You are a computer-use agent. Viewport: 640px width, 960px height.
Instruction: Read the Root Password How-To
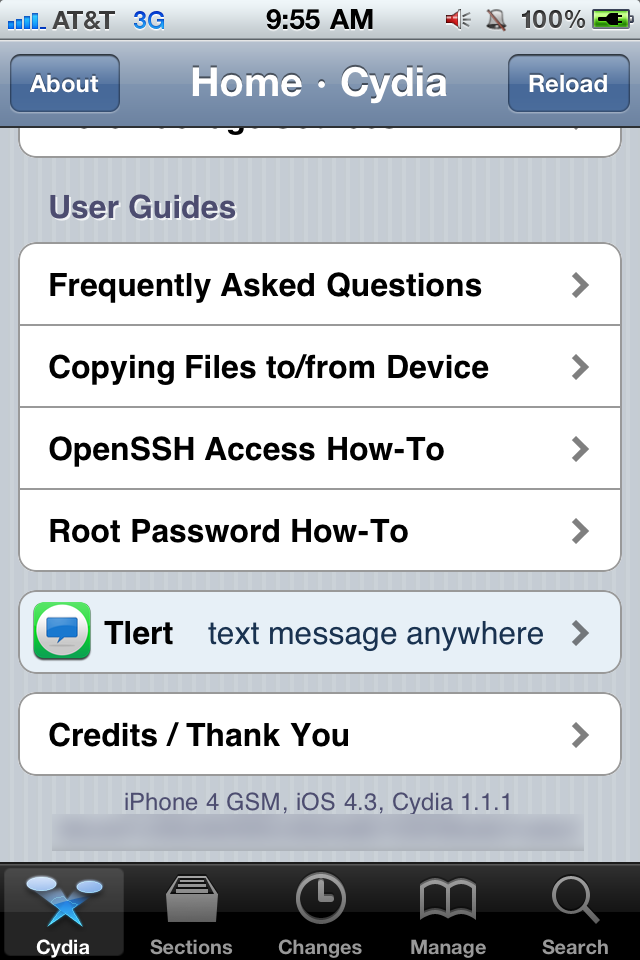point(320,530)
